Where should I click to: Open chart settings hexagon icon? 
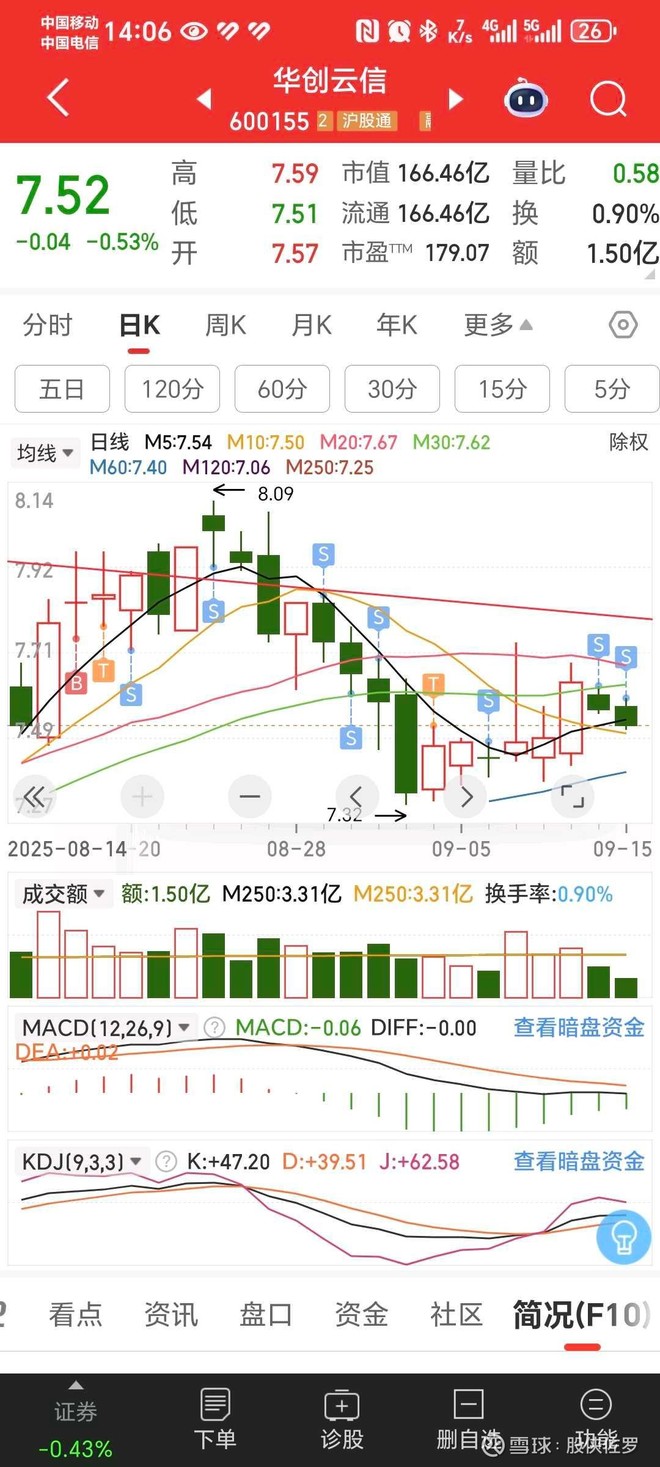[623, 325]
